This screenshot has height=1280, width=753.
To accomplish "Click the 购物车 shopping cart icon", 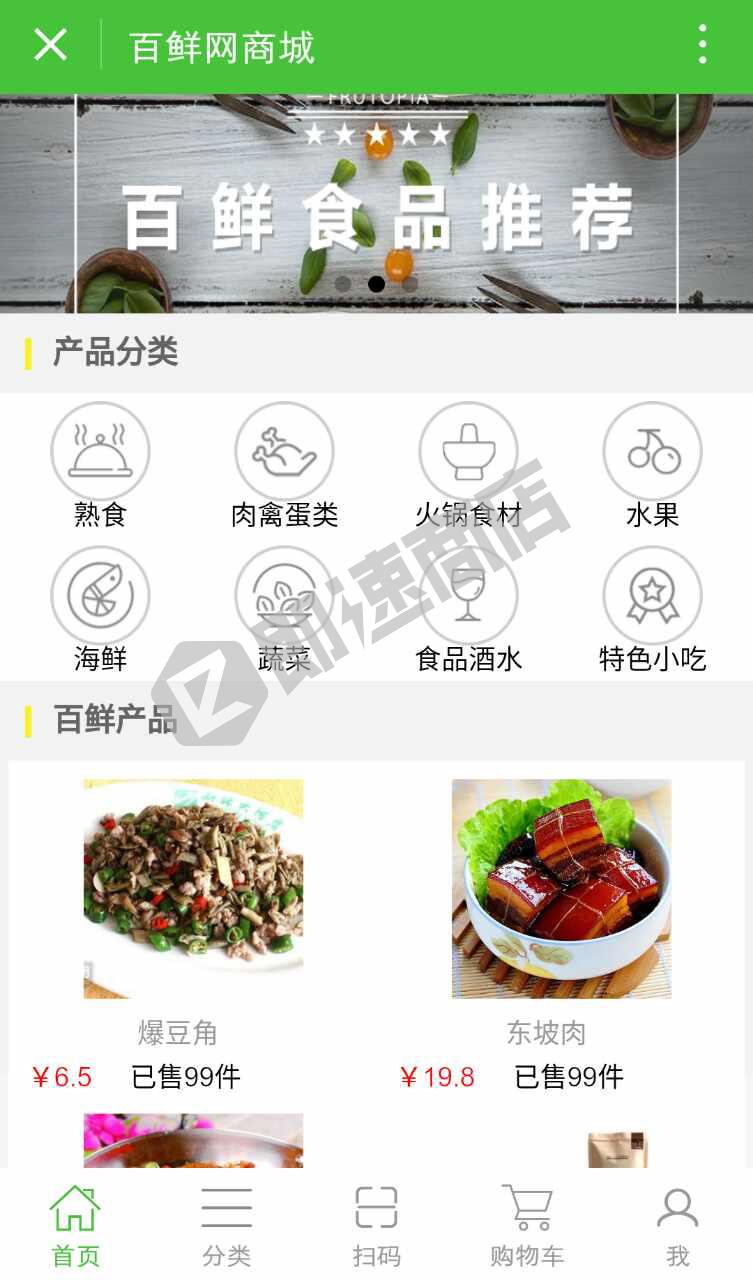I will pyautogui.click(x=527, y=1207).
